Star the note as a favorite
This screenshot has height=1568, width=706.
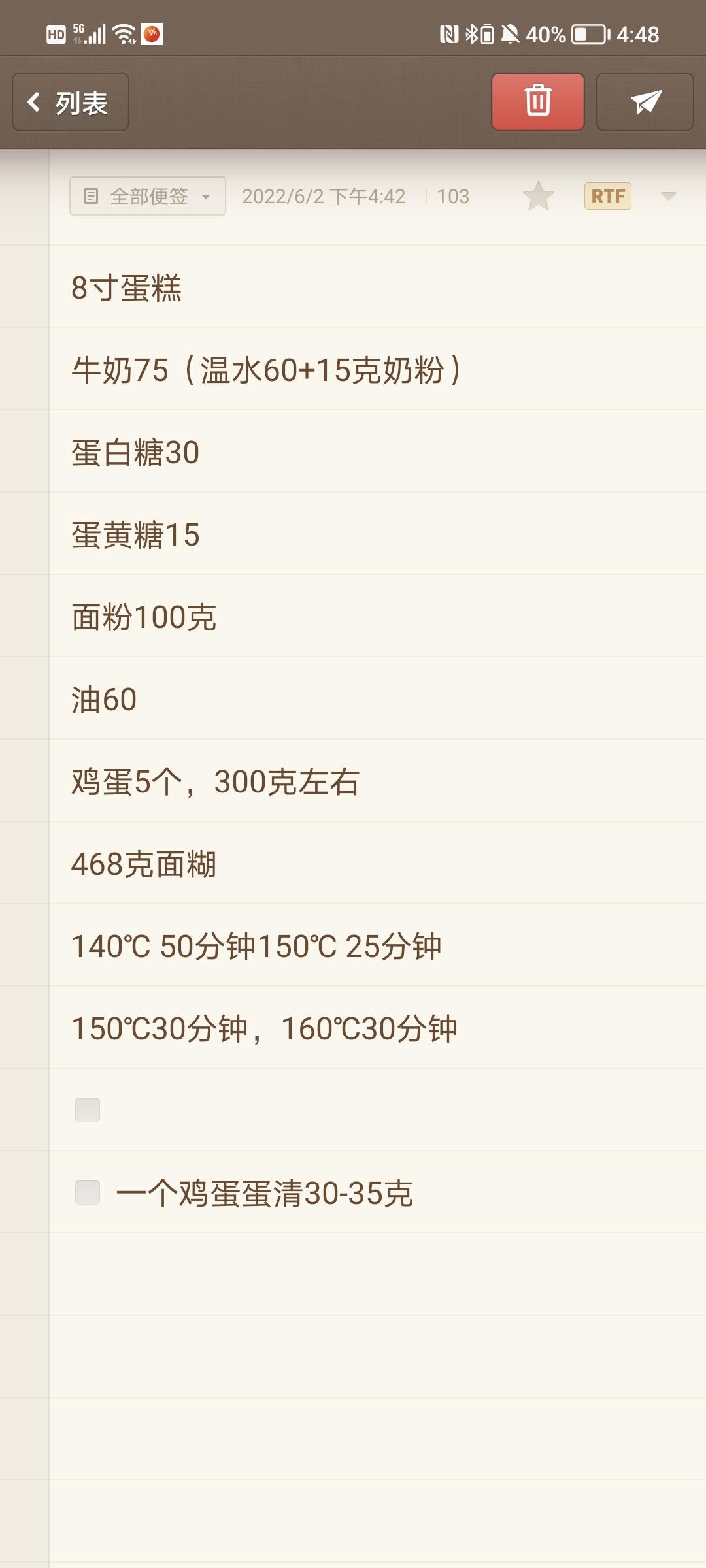point(540,197)
